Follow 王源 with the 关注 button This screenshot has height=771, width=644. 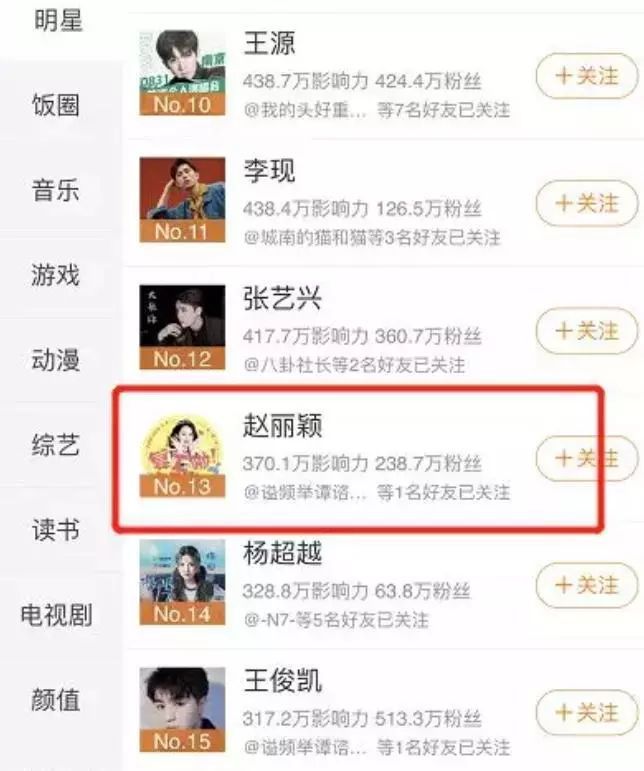[587, 76]
